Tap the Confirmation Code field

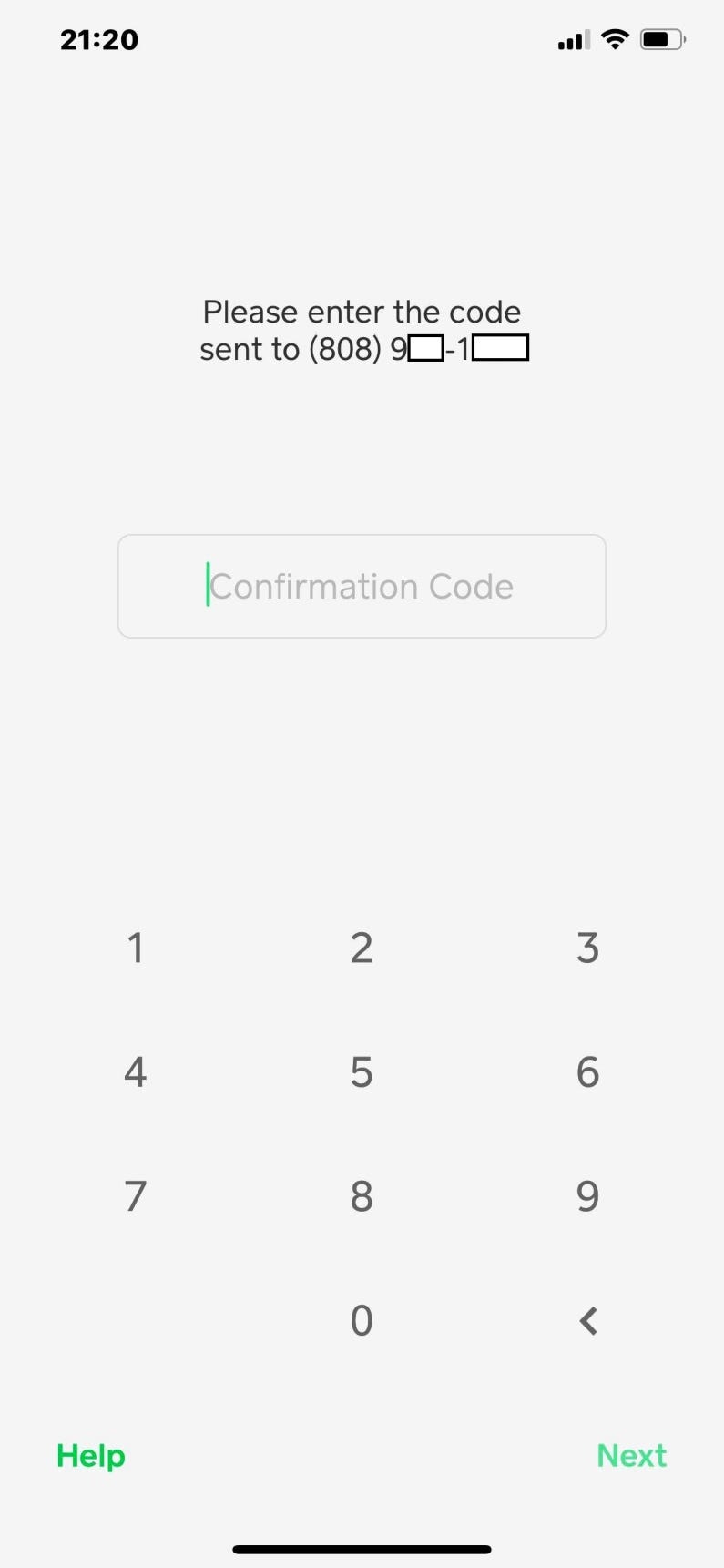click(x=362, y=586)
